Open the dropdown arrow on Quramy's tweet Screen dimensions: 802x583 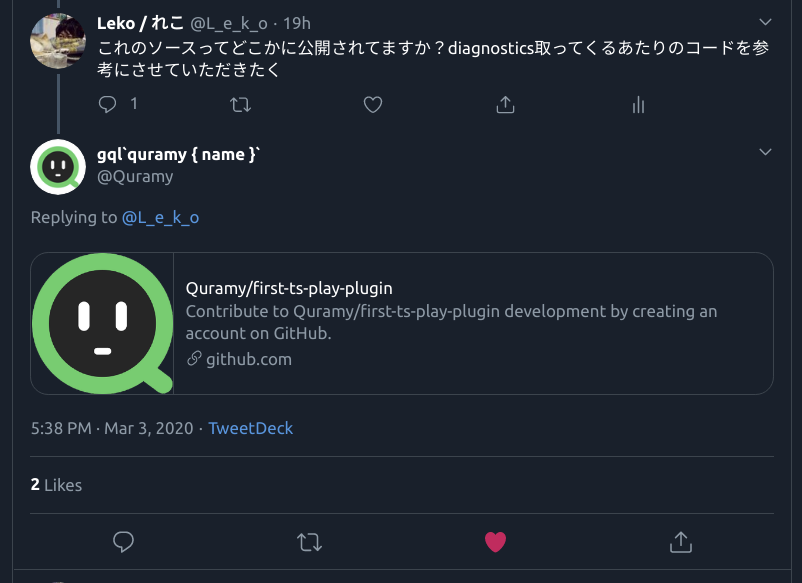pos(766,152)
